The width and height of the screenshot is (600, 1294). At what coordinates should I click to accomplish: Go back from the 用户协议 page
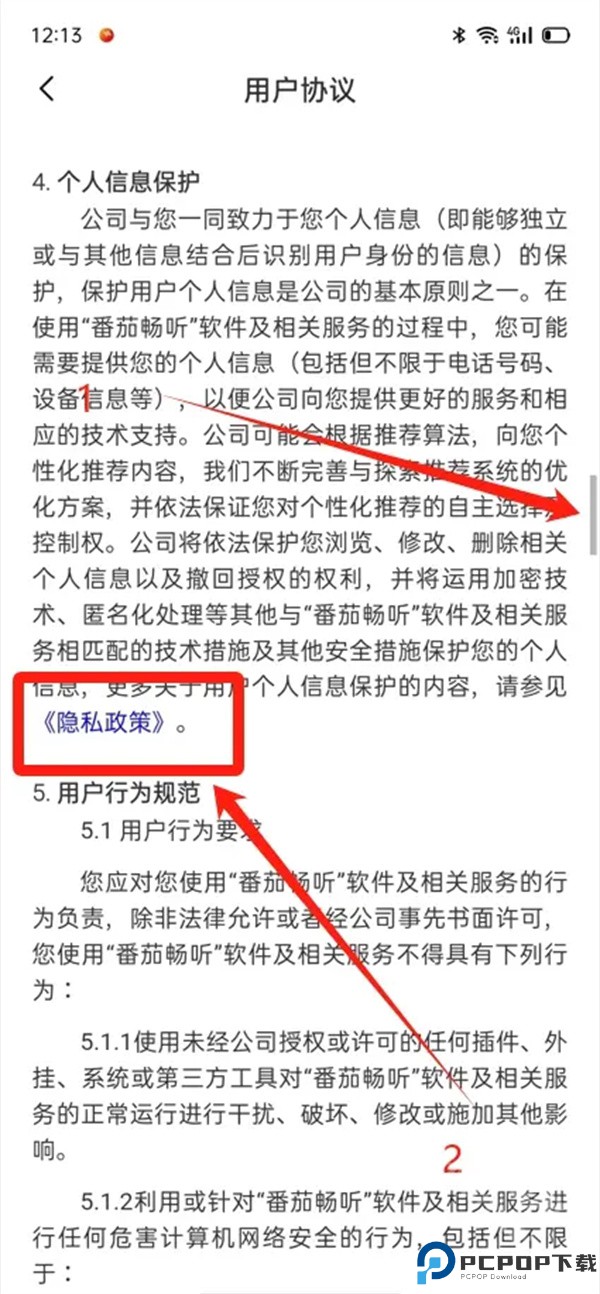tap(47, 89)
